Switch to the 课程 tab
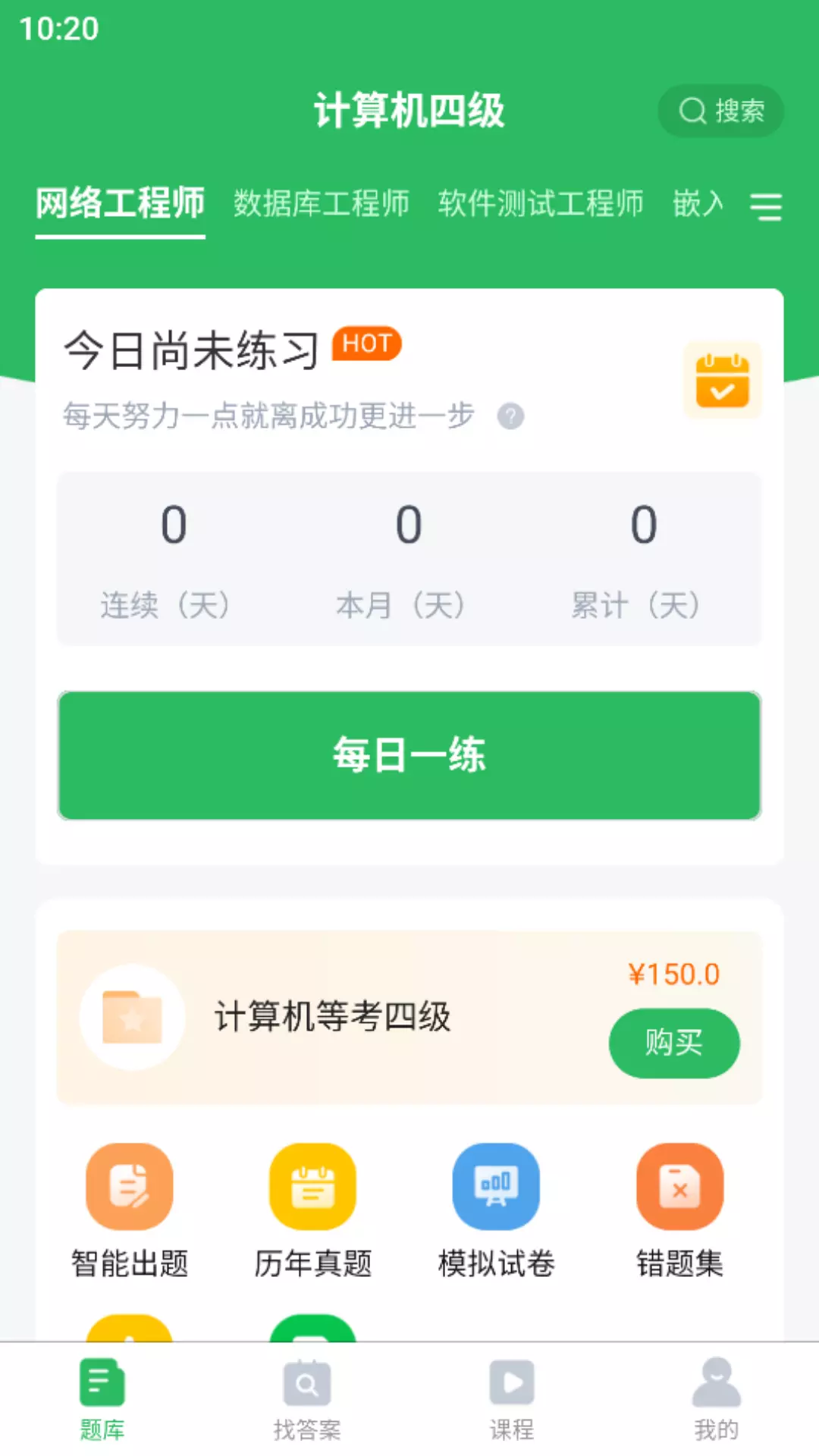Screen dimensions: 819x1456 coord(512,1400)
